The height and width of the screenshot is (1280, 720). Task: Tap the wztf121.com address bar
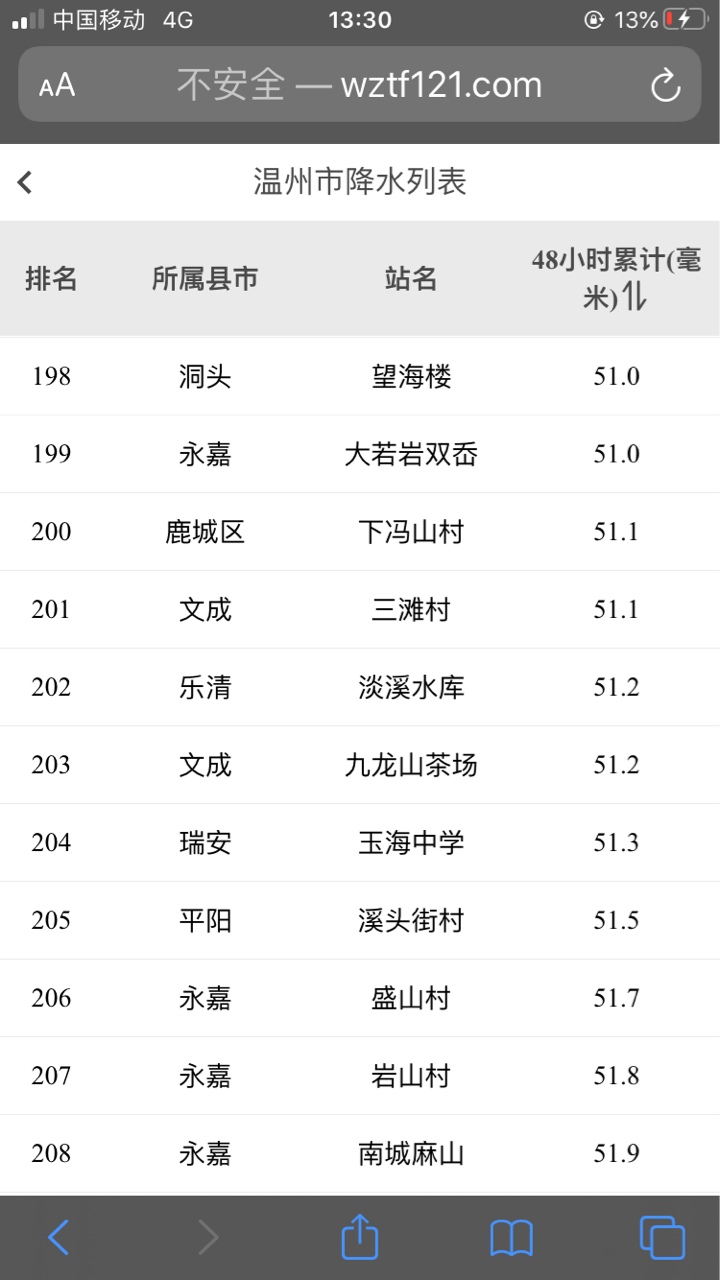(x=360, y=85)
